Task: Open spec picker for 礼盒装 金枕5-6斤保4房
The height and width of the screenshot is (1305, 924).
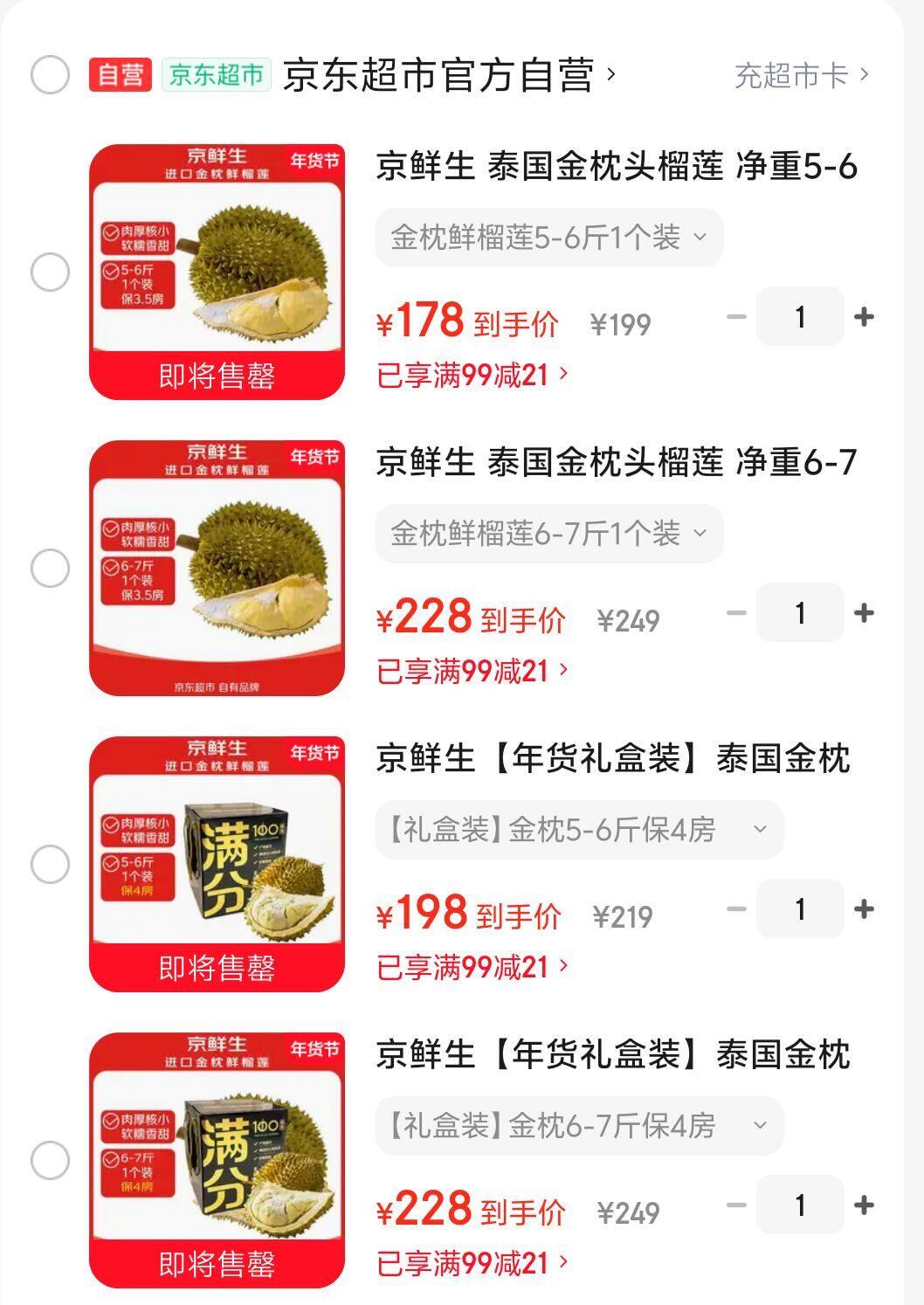Action: click(x=578, y=830)
